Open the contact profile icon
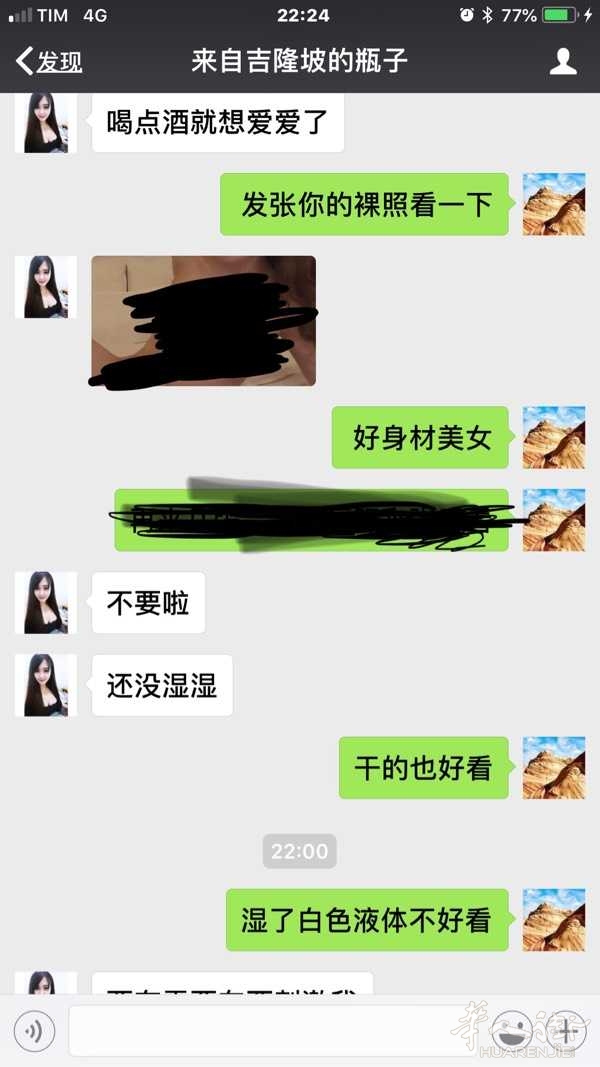The height and width of the screenshot is (1067, 600). [x=563, y=62]
